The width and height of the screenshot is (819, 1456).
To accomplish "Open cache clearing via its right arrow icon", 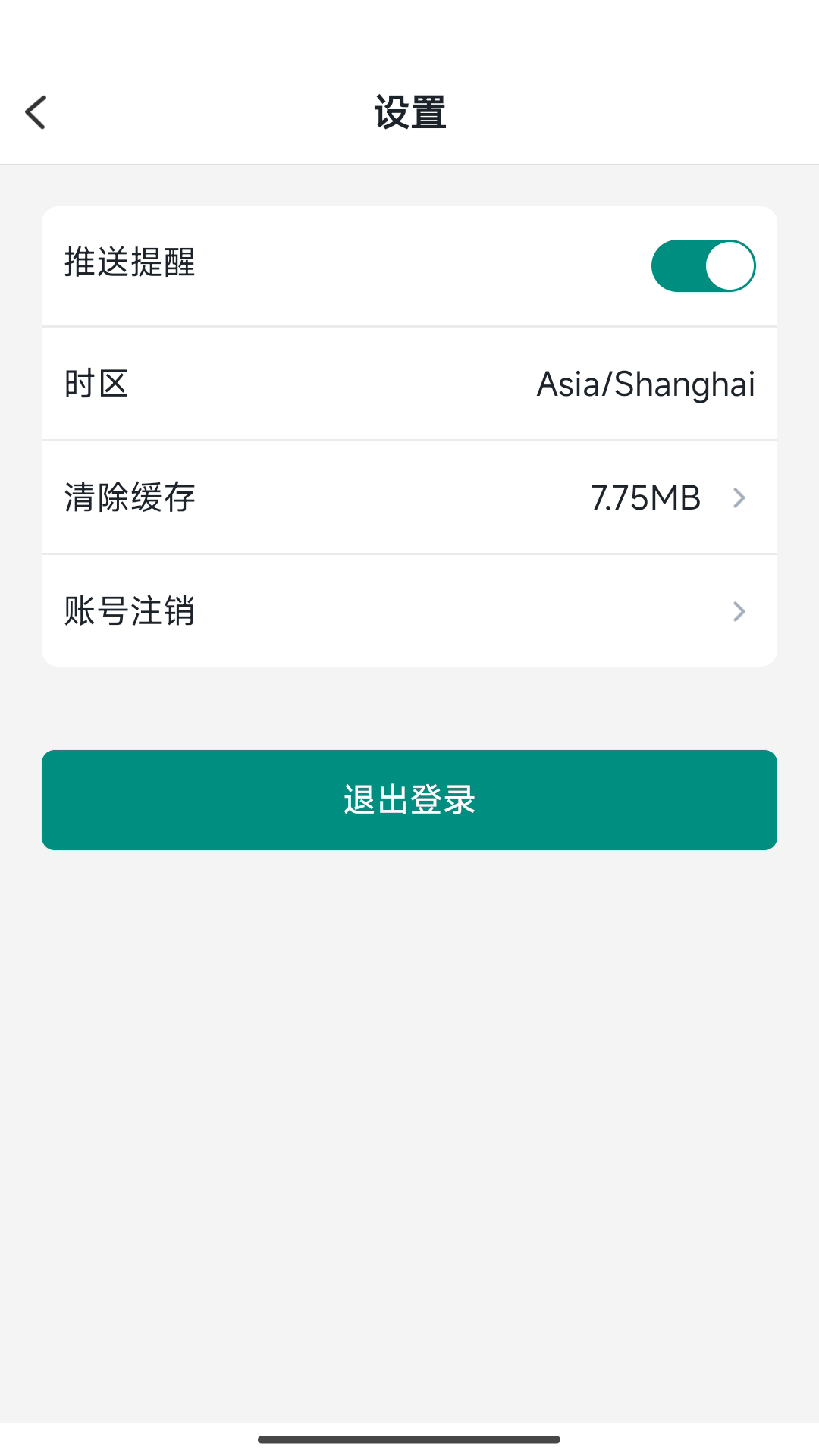I will click(739, 497).
